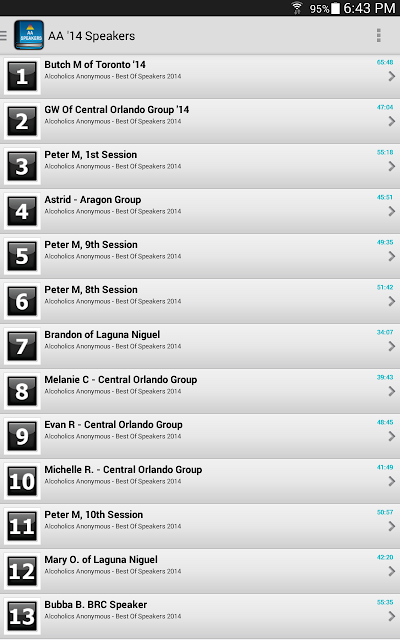400x640 pixels.
Task: Open the navigation drawer menu
Action: tap(4, 36)
